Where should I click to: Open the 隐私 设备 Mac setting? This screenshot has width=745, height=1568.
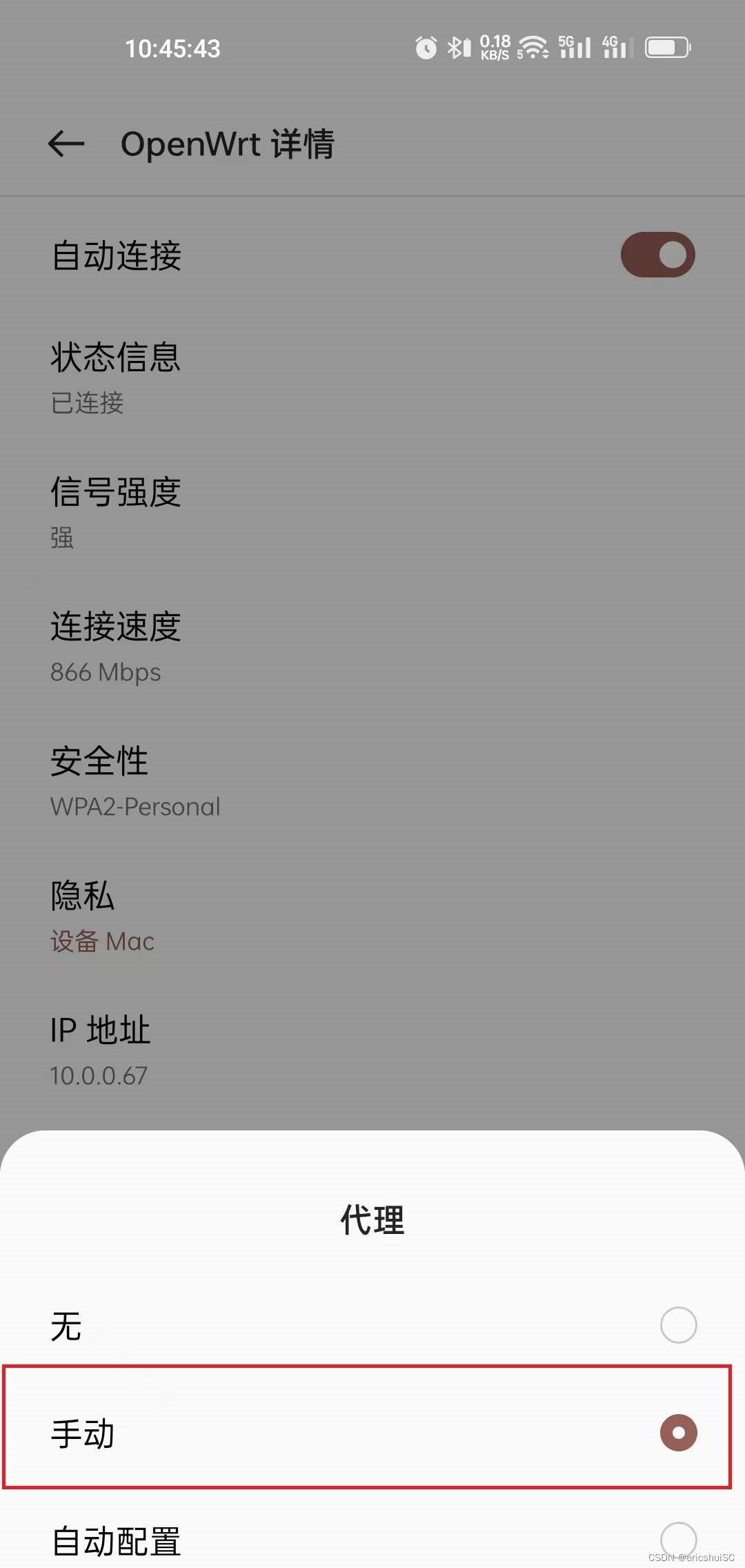tap(372, 917)
